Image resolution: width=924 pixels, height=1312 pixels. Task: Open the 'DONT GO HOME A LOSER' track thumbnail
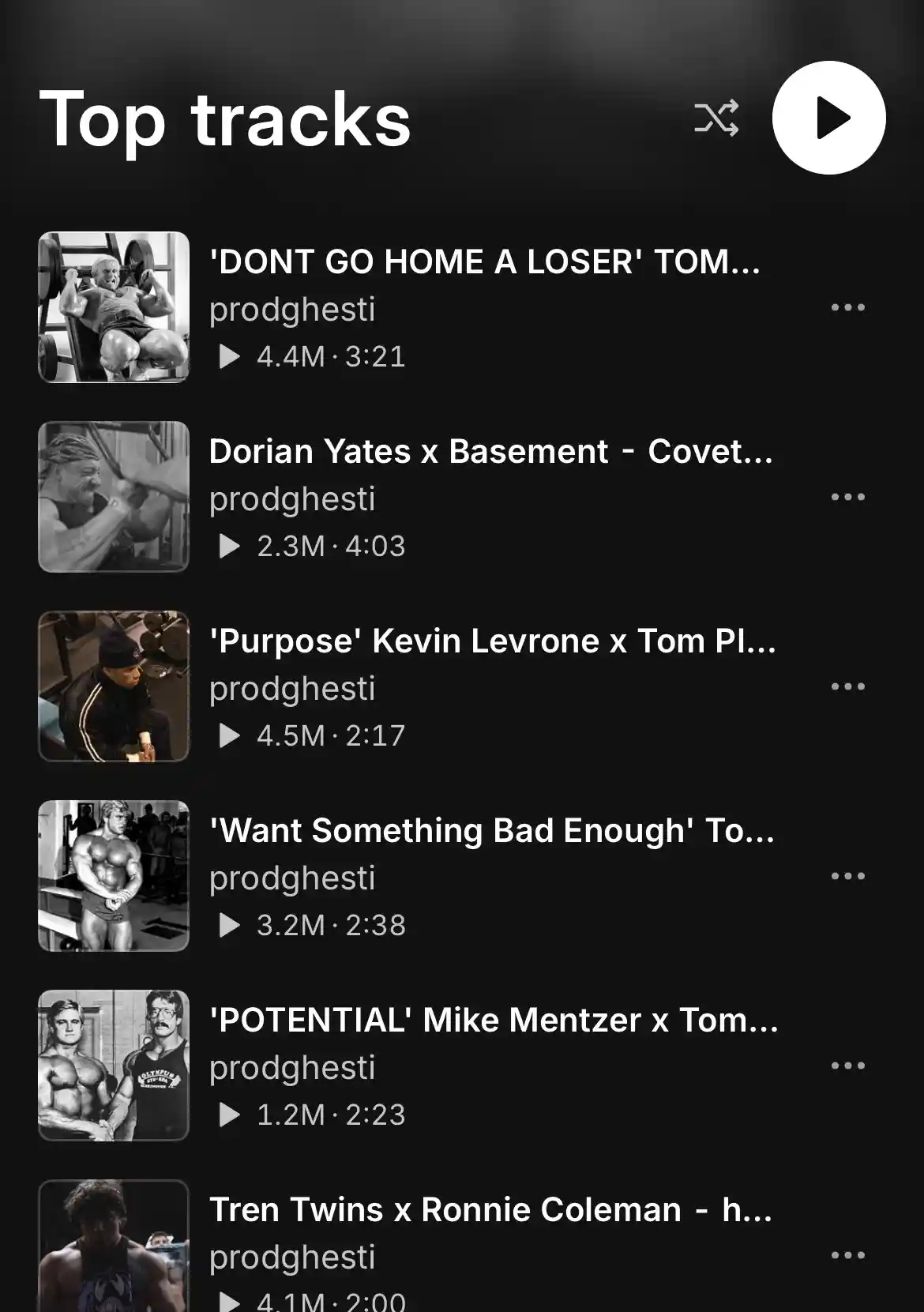[x=115, y=308]
